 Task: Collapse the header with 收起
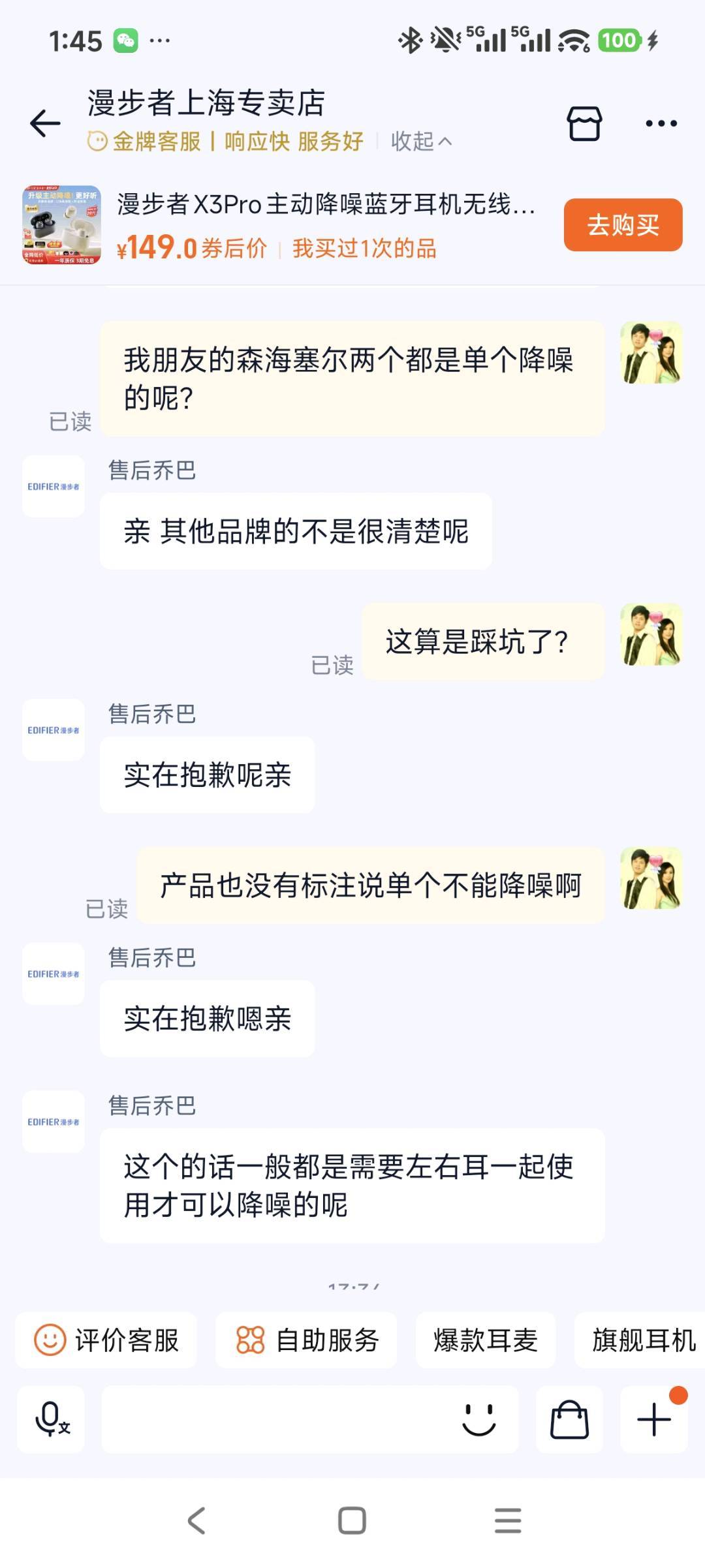click(421, 141)
